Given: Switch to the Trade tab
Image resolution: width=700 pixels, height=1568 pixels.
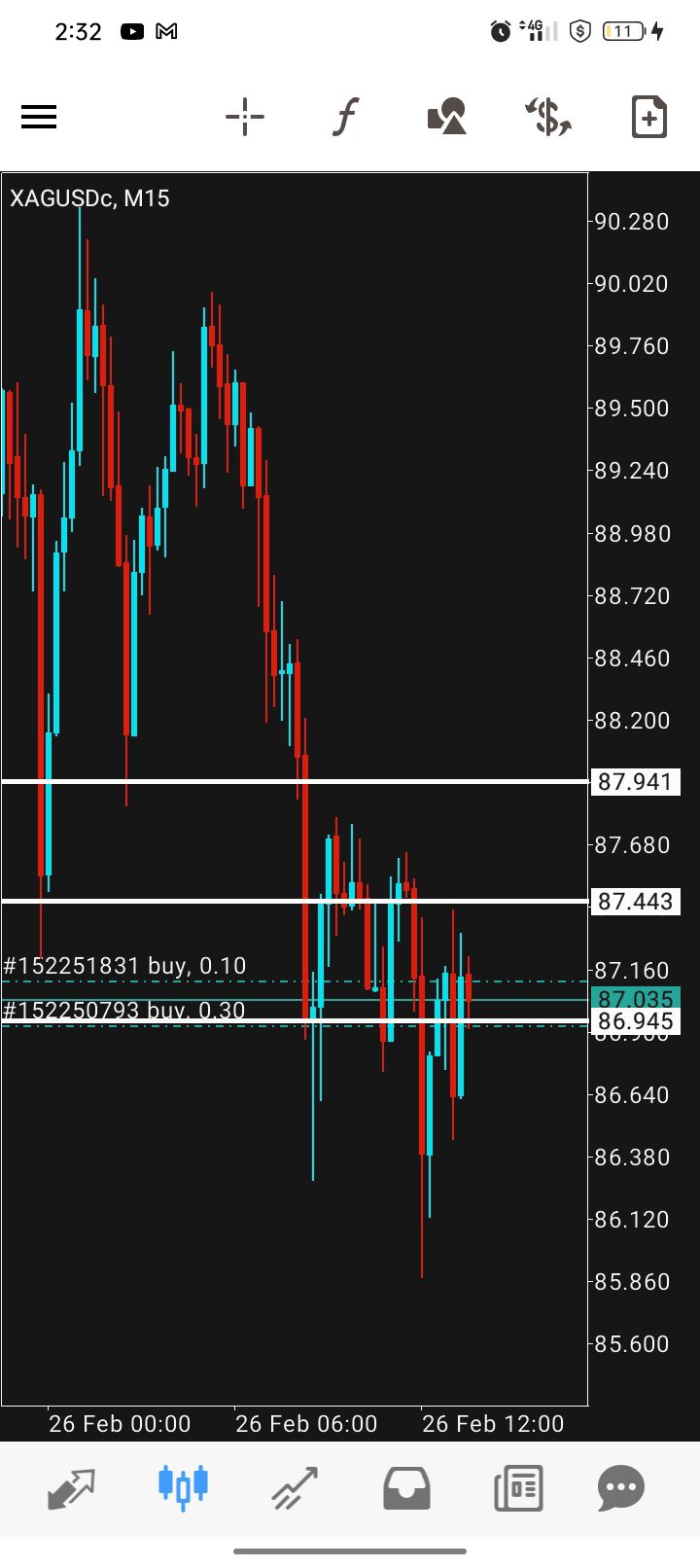Looking at the screenshot, I should pyautogui.click(x=295, y=1487).
